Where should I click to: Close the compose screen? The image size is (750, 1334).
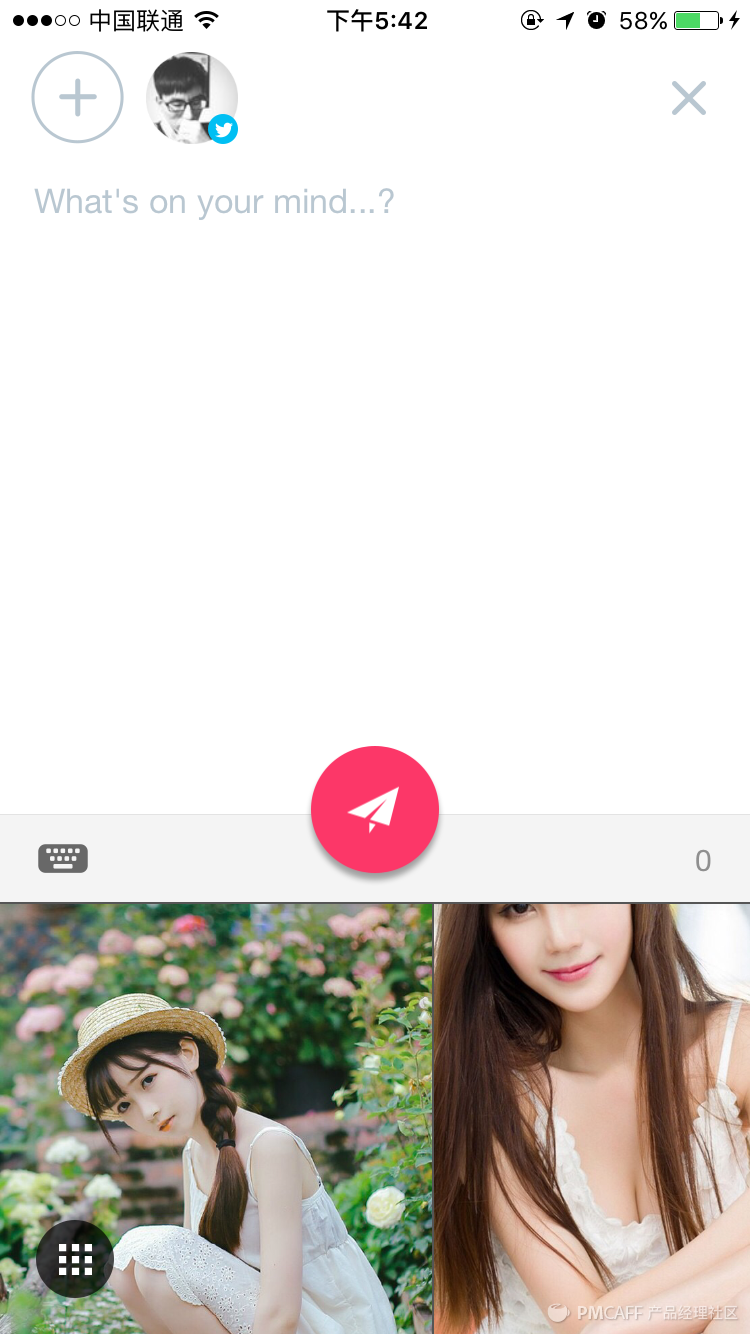[x=688, y=98]
